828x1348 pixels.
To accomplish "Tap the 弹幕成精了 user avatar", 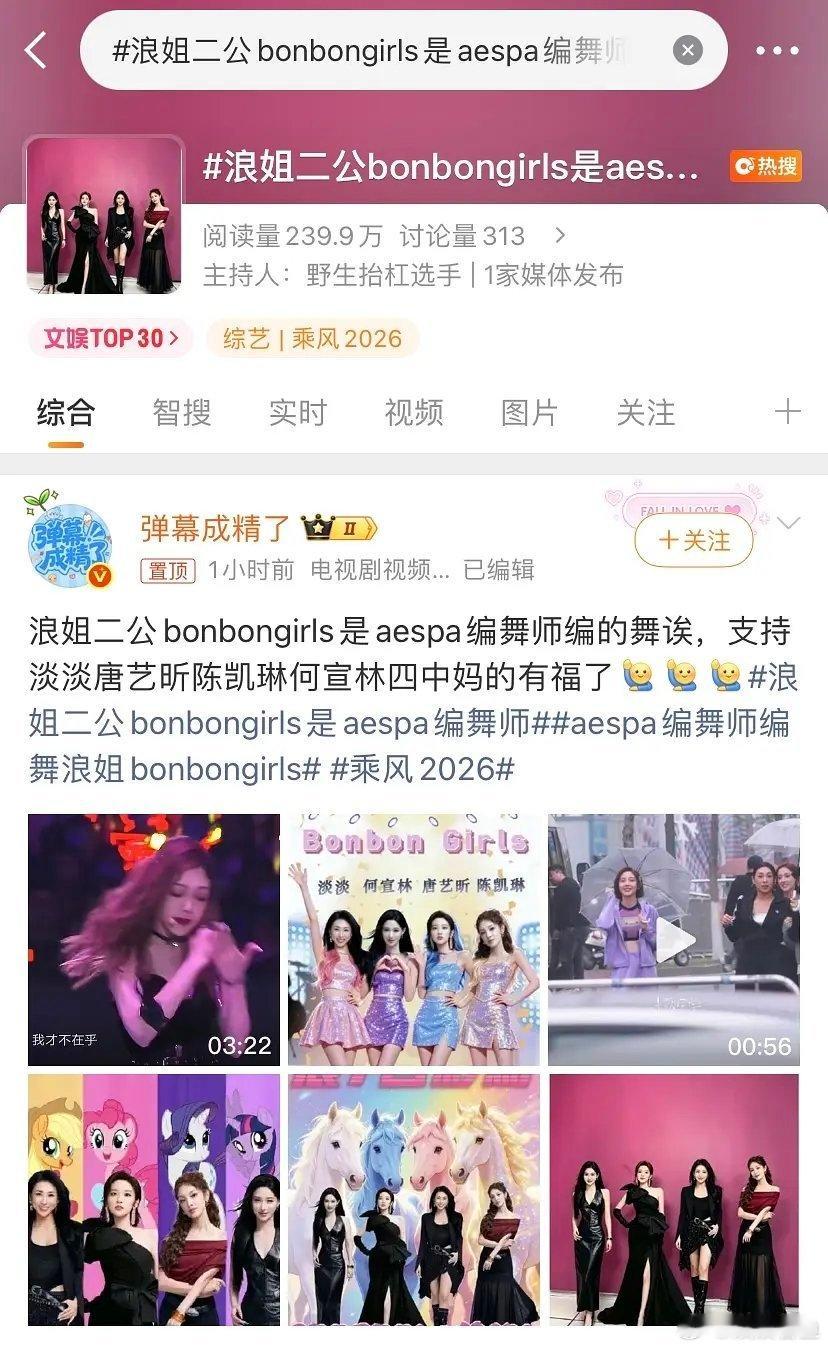I will [70, 543].
